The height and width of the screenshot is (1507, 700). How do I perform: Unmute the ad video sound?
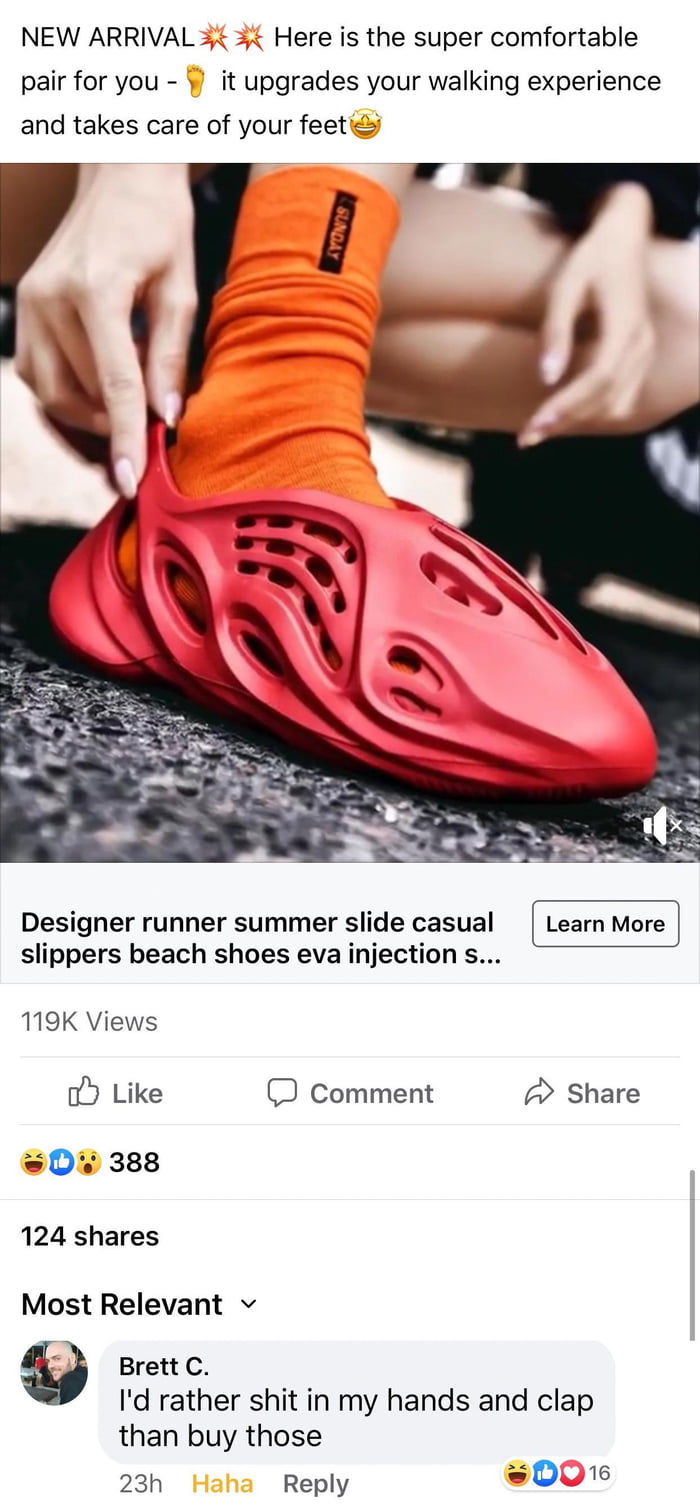[x=661, y=826]
